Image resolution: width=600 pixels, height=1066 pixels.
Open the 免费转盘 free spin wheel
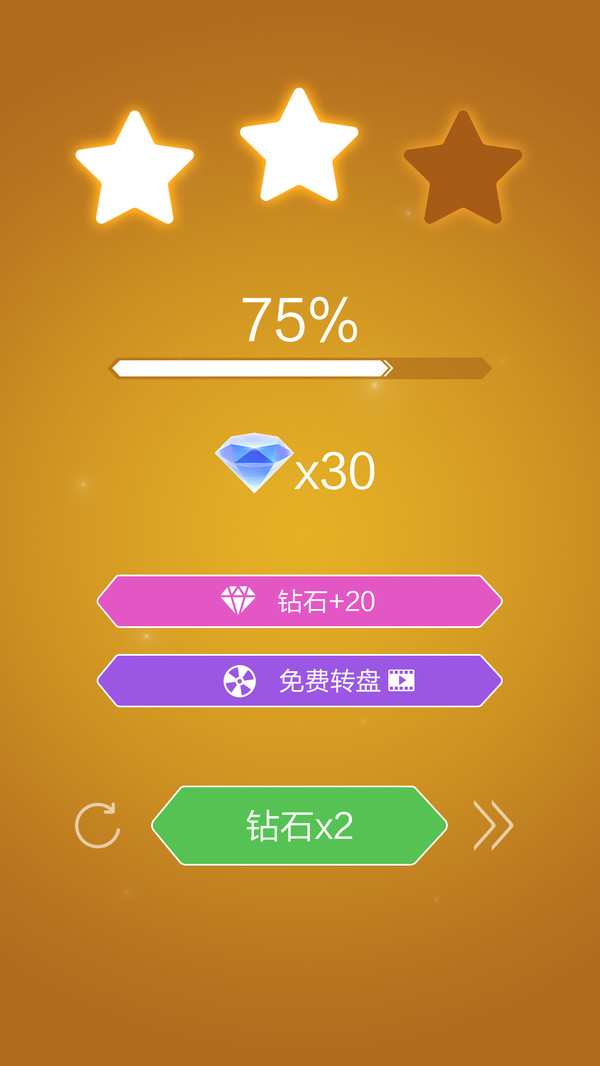(299, 681)
